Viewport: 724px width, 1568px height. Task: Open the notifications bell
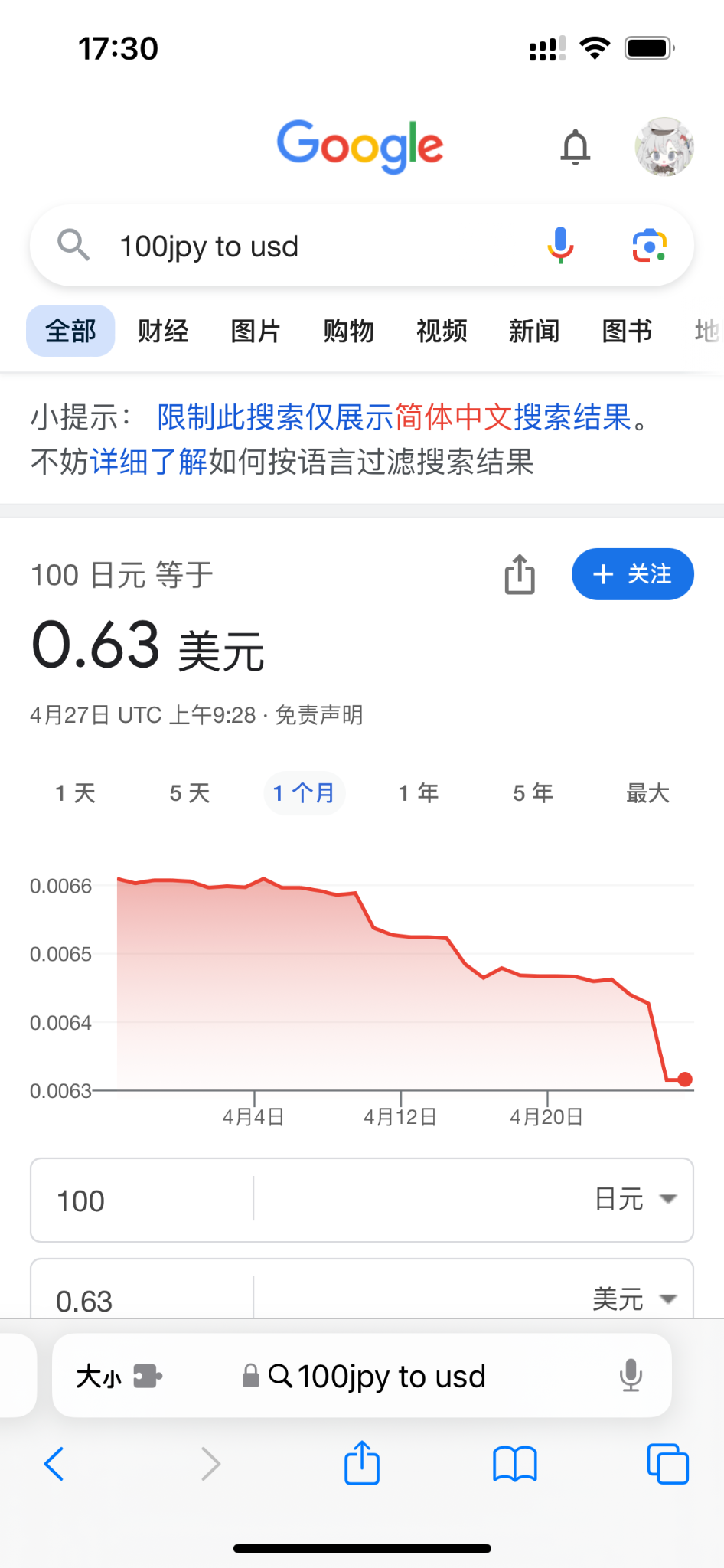[576, 147]
